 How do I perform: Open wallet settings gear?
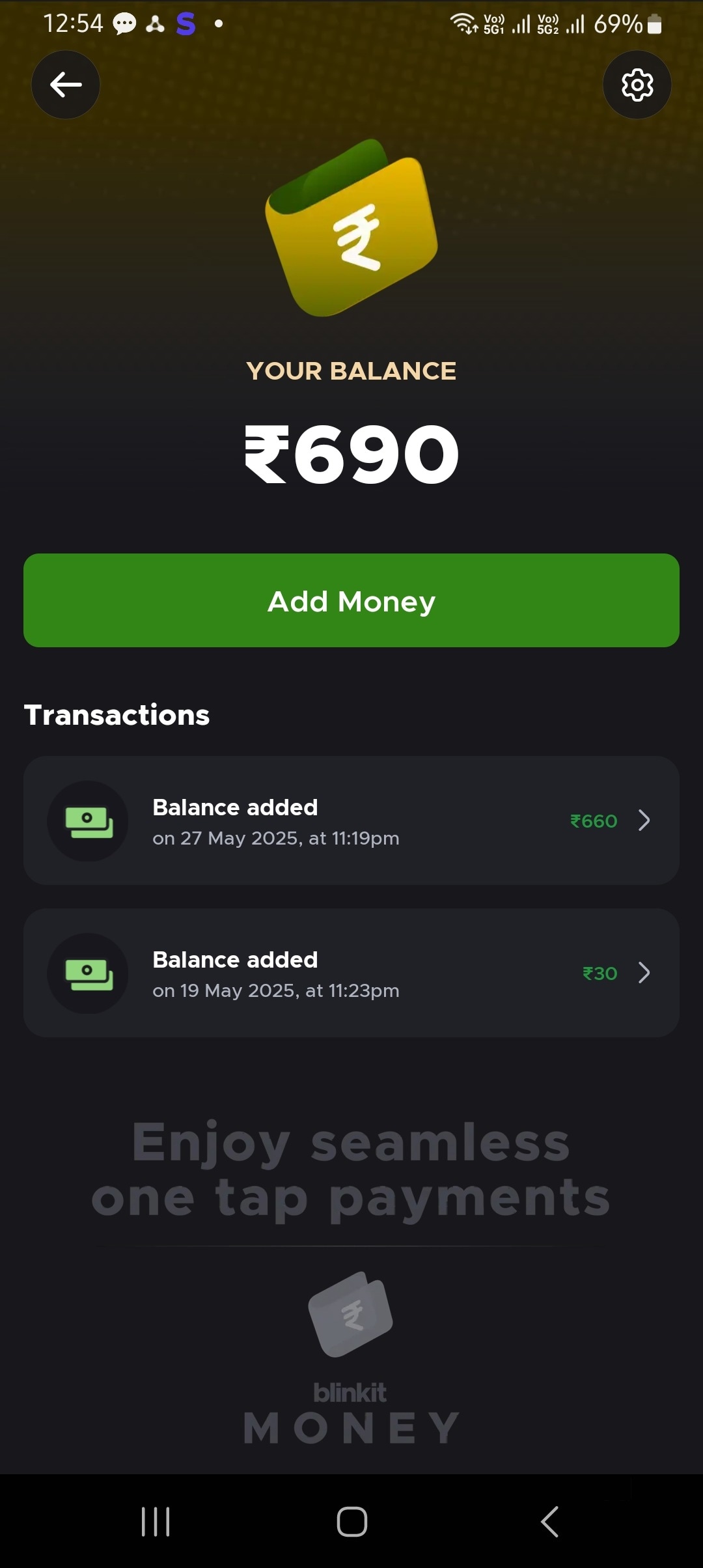click(637, 85)
